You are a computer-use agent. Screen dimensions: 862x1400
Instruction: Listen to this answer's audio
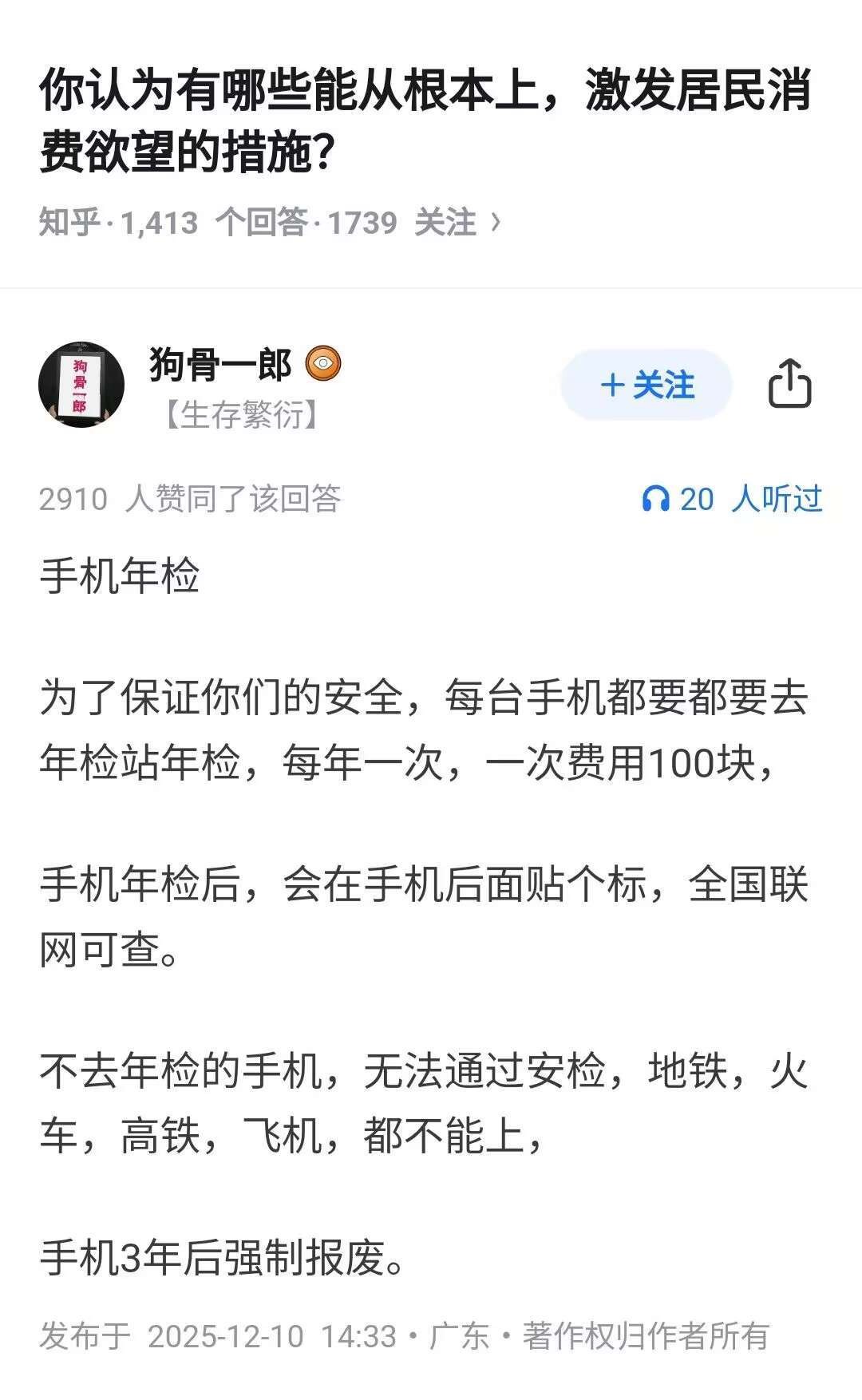click(x=731, y=500)
